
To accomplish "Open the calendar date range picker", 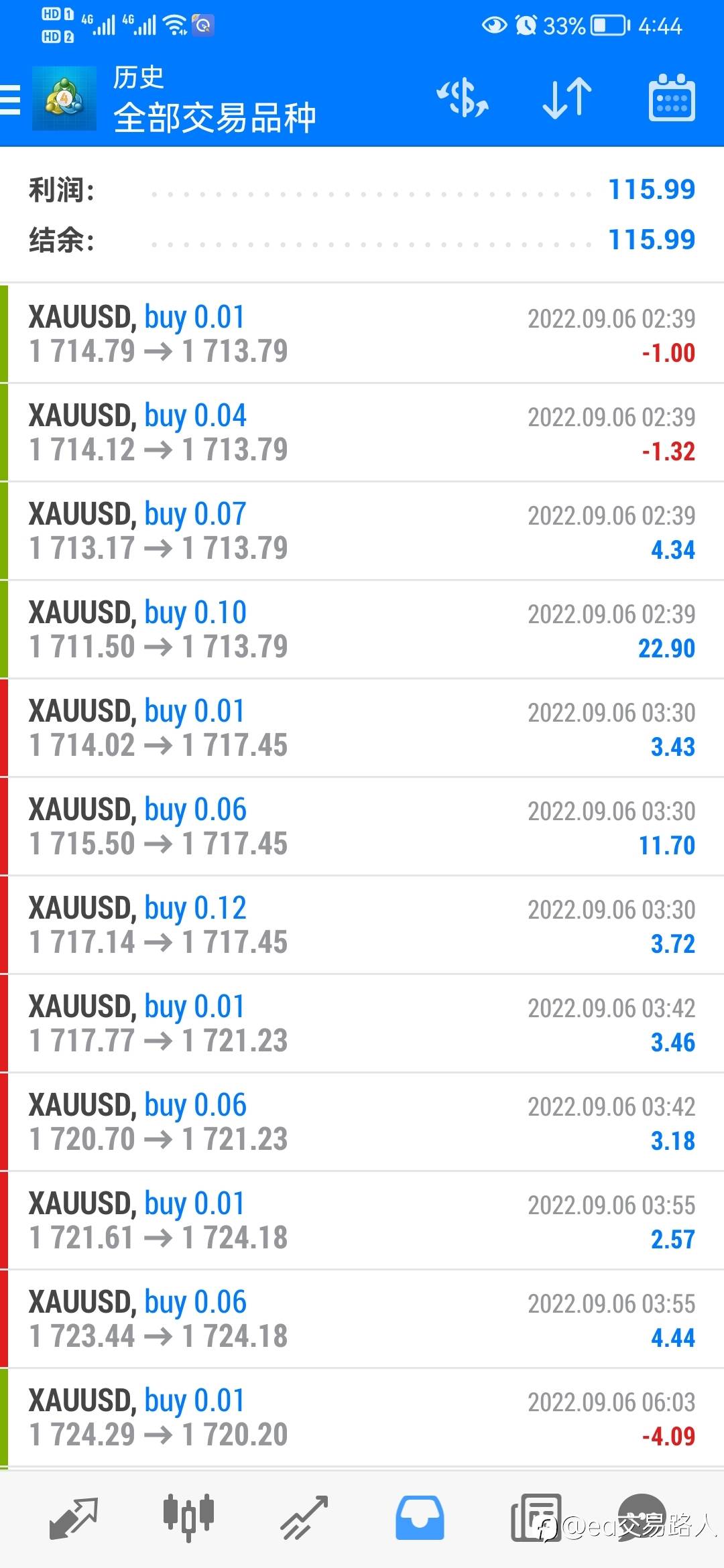I will (671, 99).
